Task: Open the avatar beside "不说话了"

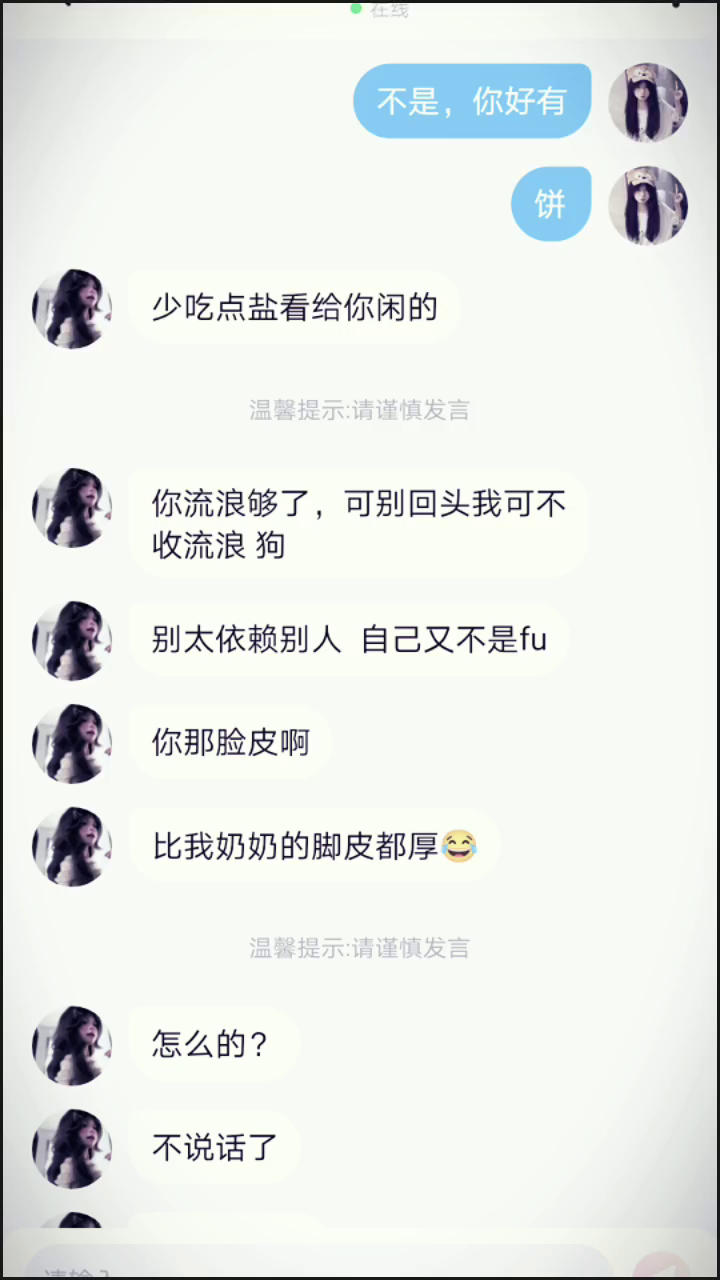Action: tap(72, 1149)
